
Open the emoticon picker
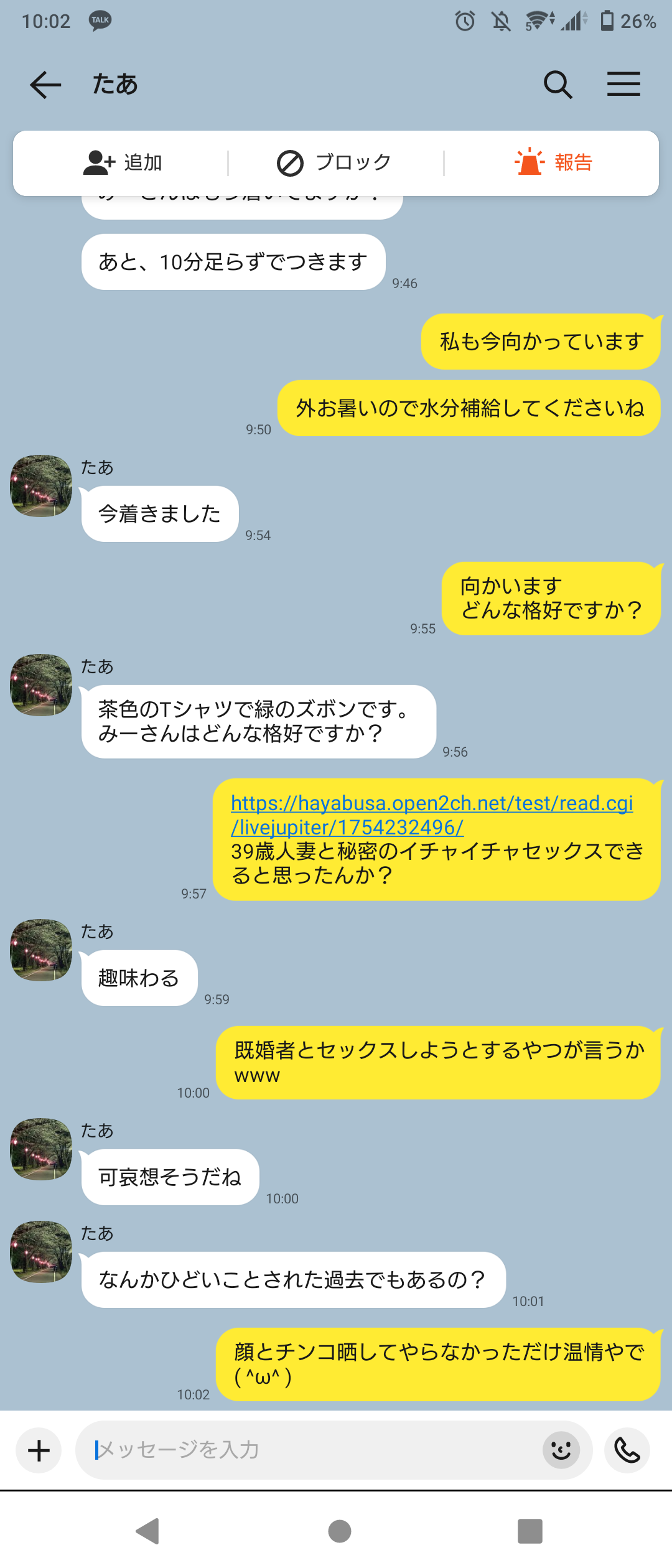561,1450
